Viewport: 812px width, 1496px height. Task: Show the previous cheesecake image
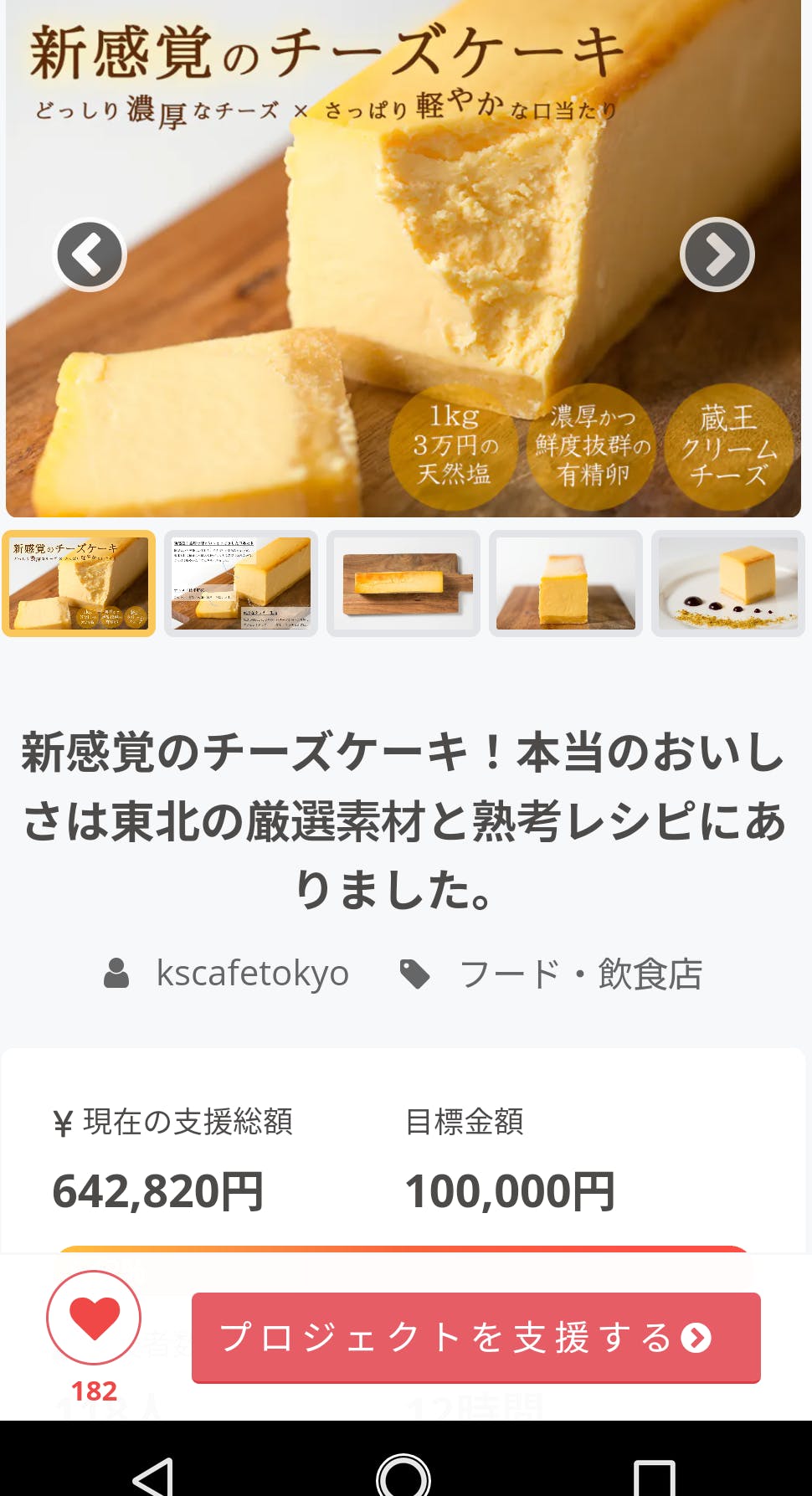click(90, 254)
